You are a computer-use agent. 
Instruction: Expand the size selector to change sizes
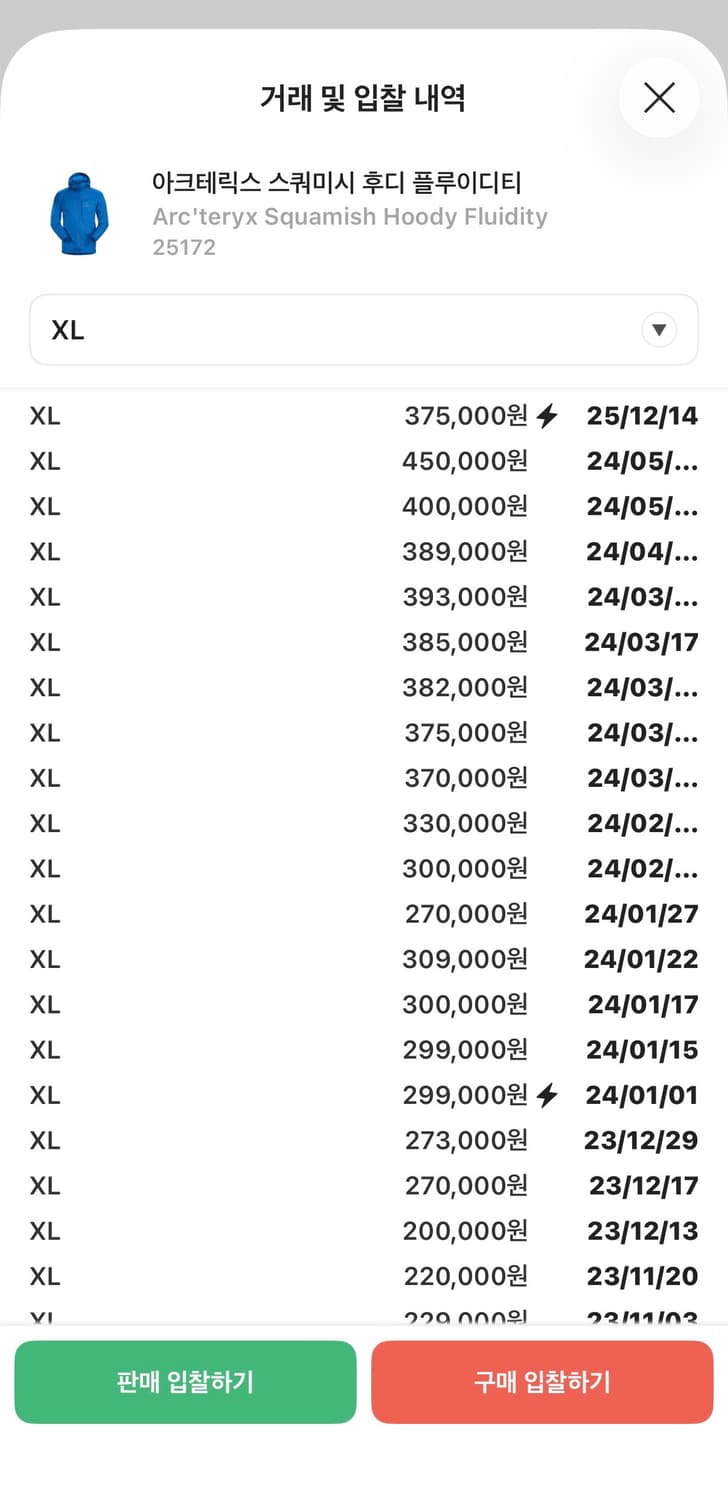(364, 329)
